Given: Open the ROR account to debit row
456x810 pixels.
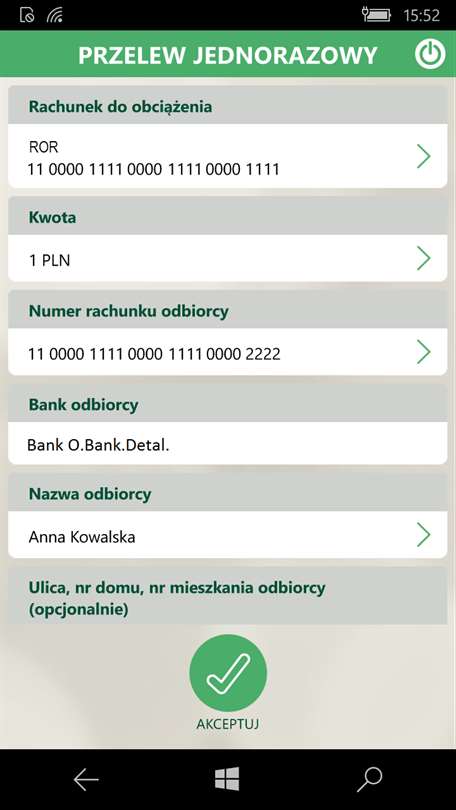Looking at the screenshot, I should pos(228,156).
